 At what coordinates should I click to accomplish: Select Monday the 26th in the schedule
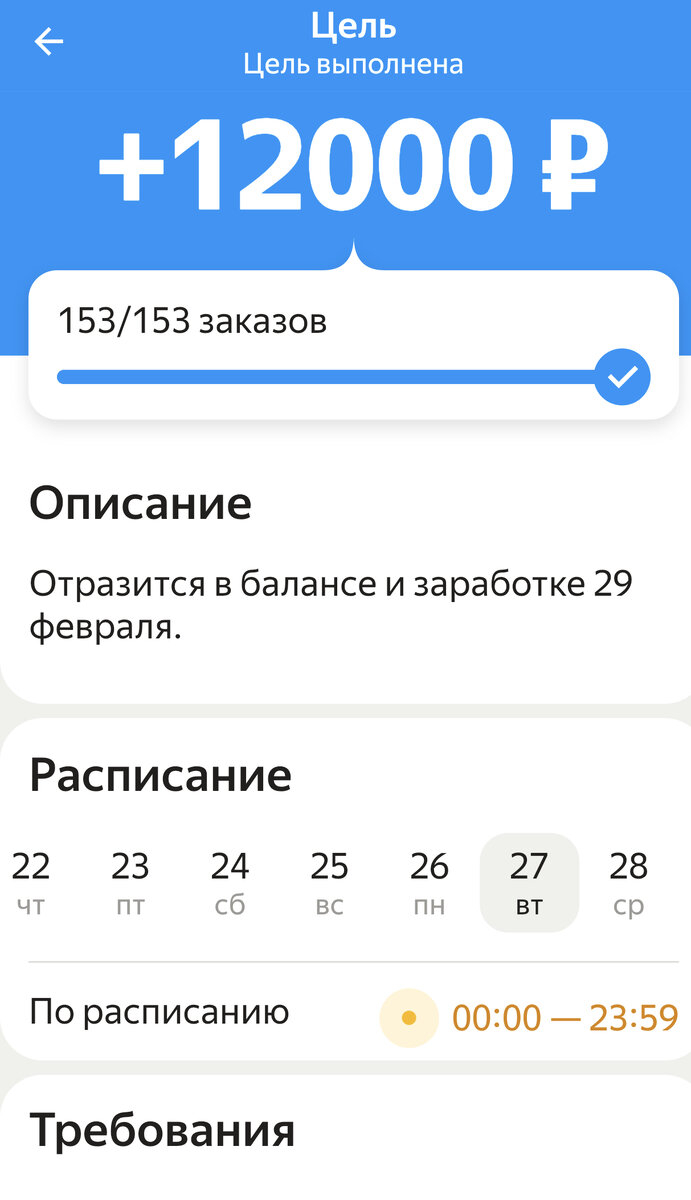[429, 883]
